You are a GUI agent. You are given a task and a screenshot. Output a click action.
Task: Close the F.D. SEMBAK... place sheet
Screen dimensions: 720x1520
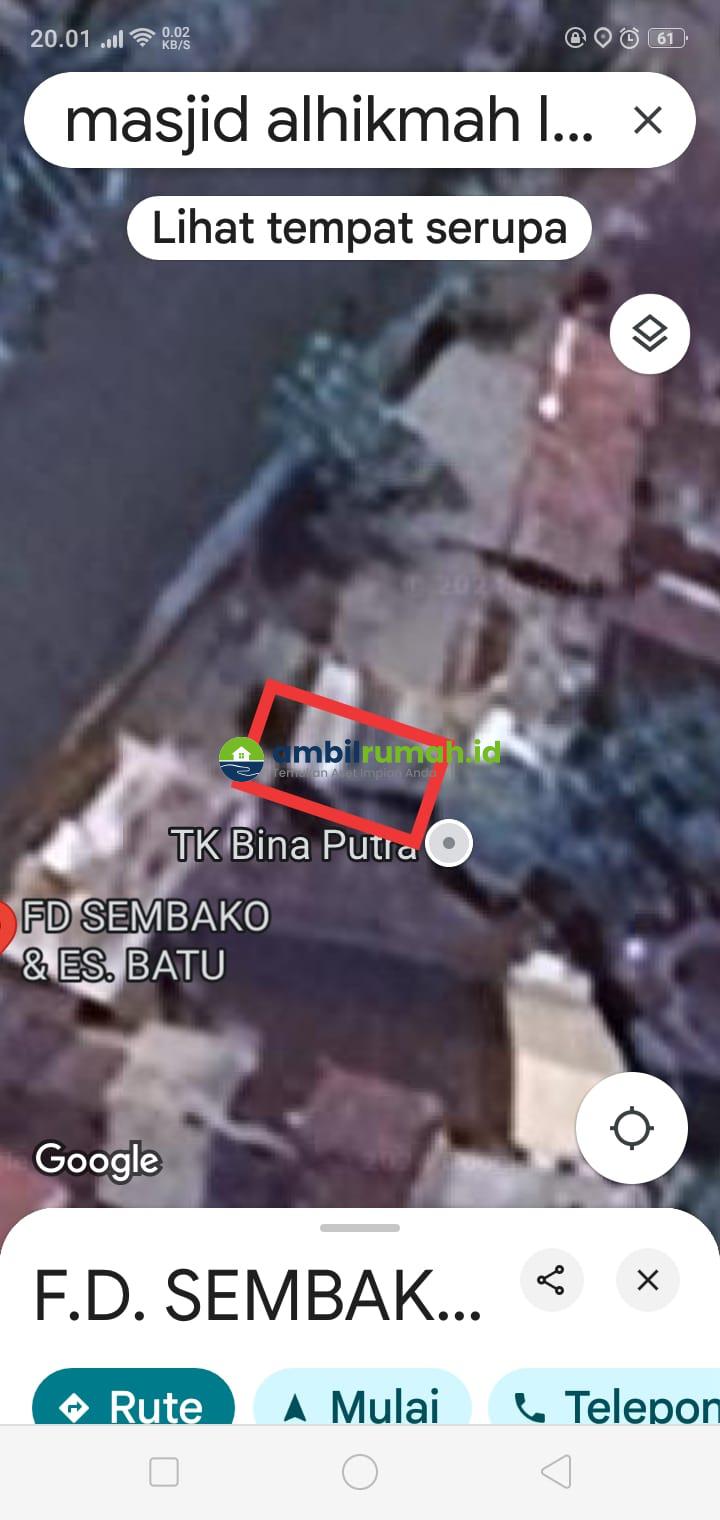click(648, 1280)
